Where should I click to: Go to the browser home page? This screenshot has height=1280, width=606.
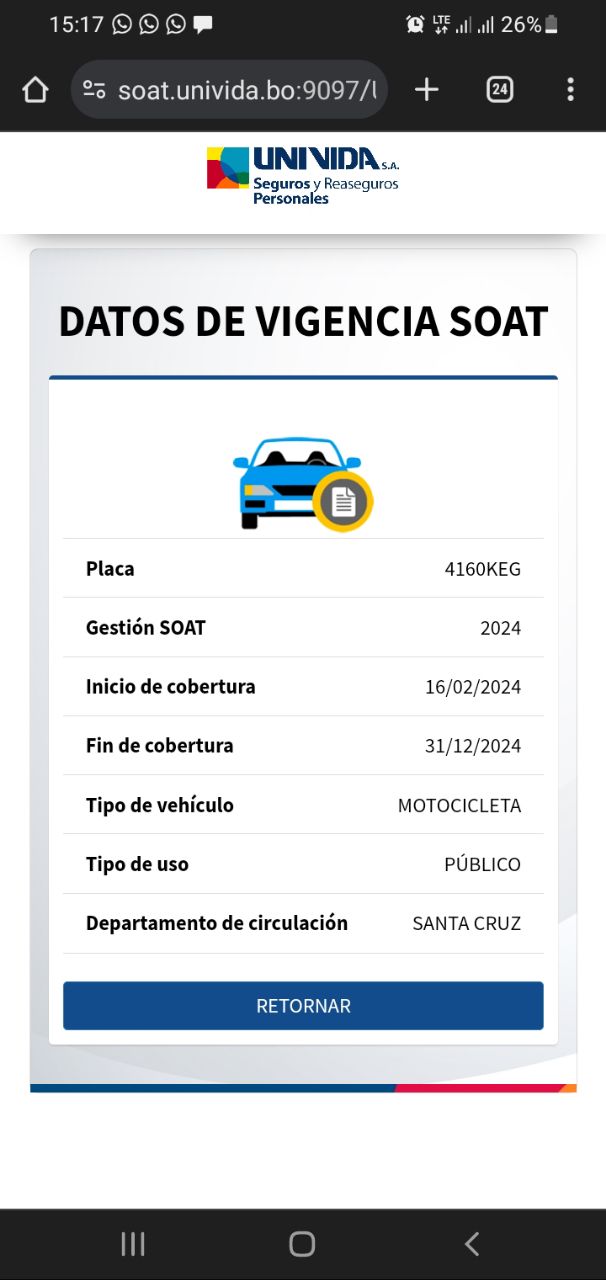[35, 90]
